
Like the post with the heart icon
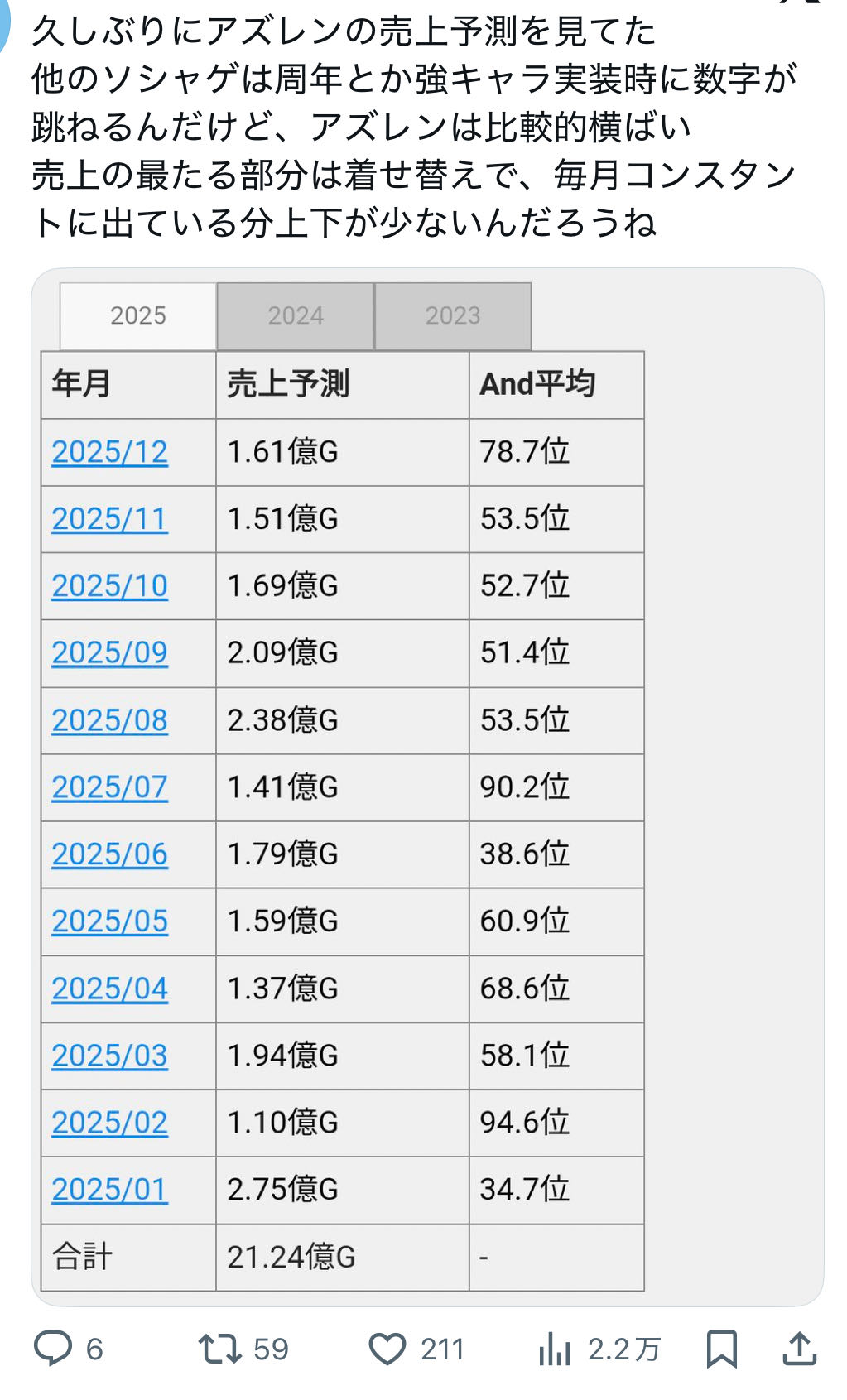tap(387, 1348)
